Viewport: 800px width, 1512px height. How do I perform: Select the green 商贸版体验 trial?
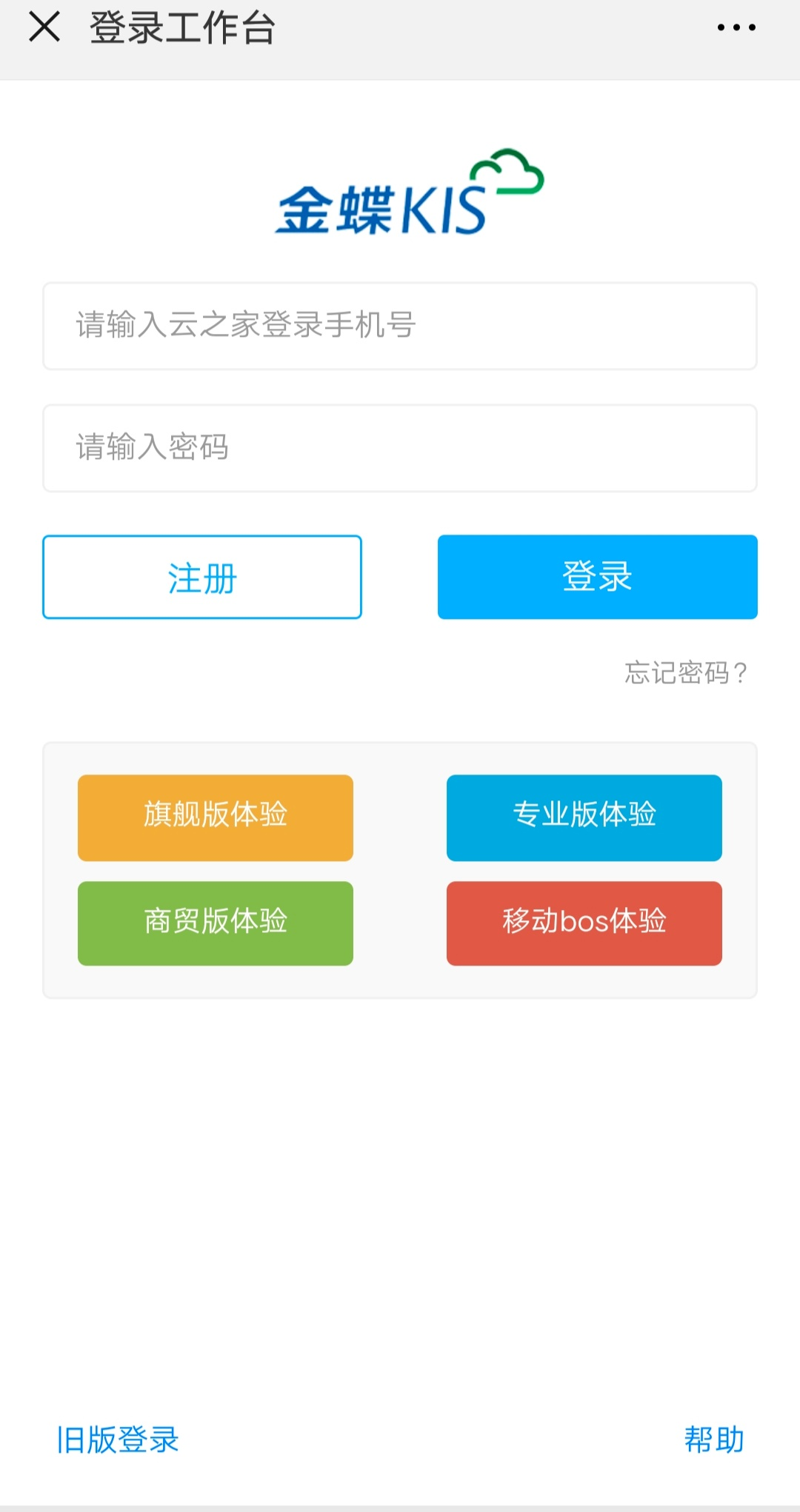(214, 923)
